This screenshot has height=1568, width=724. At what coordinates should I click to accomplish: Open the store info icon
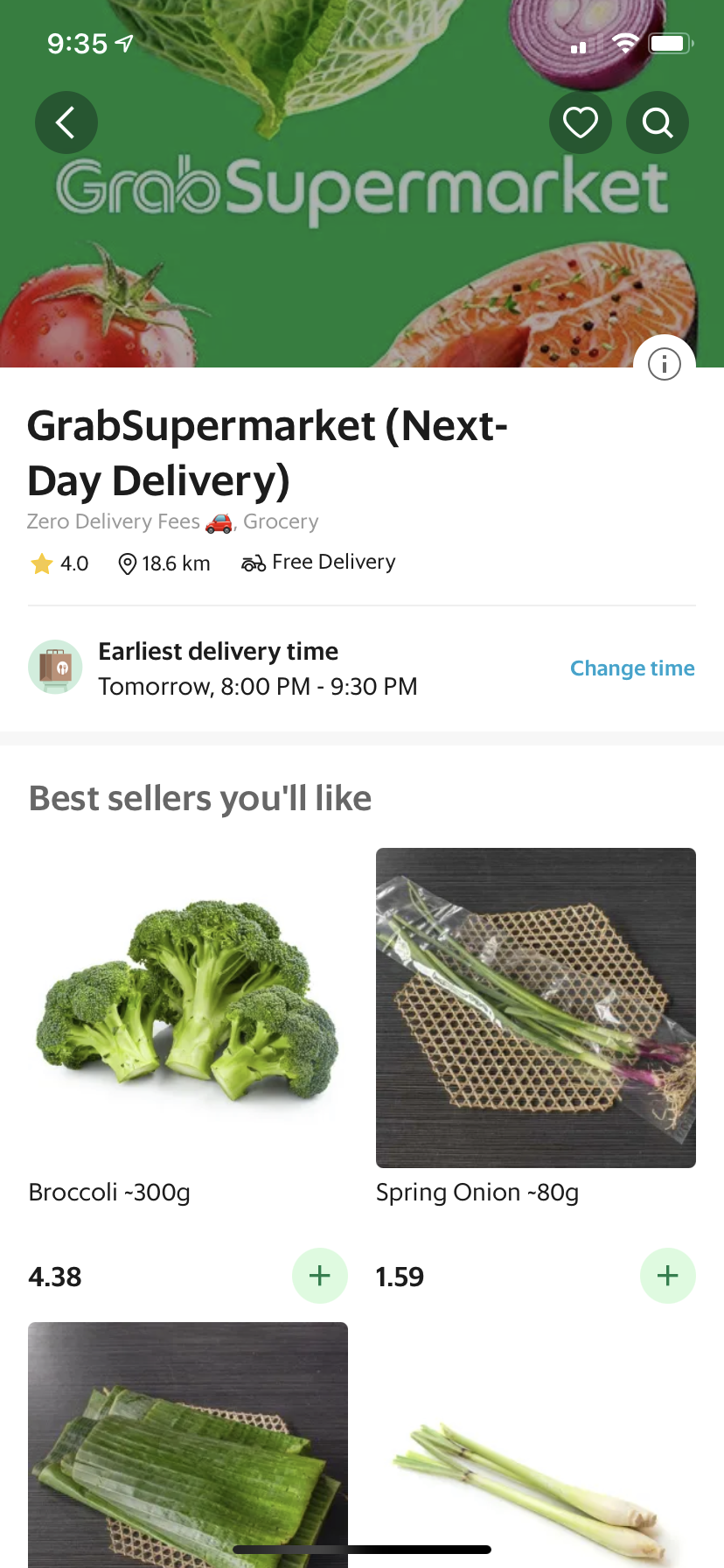[x=664, y=363]
